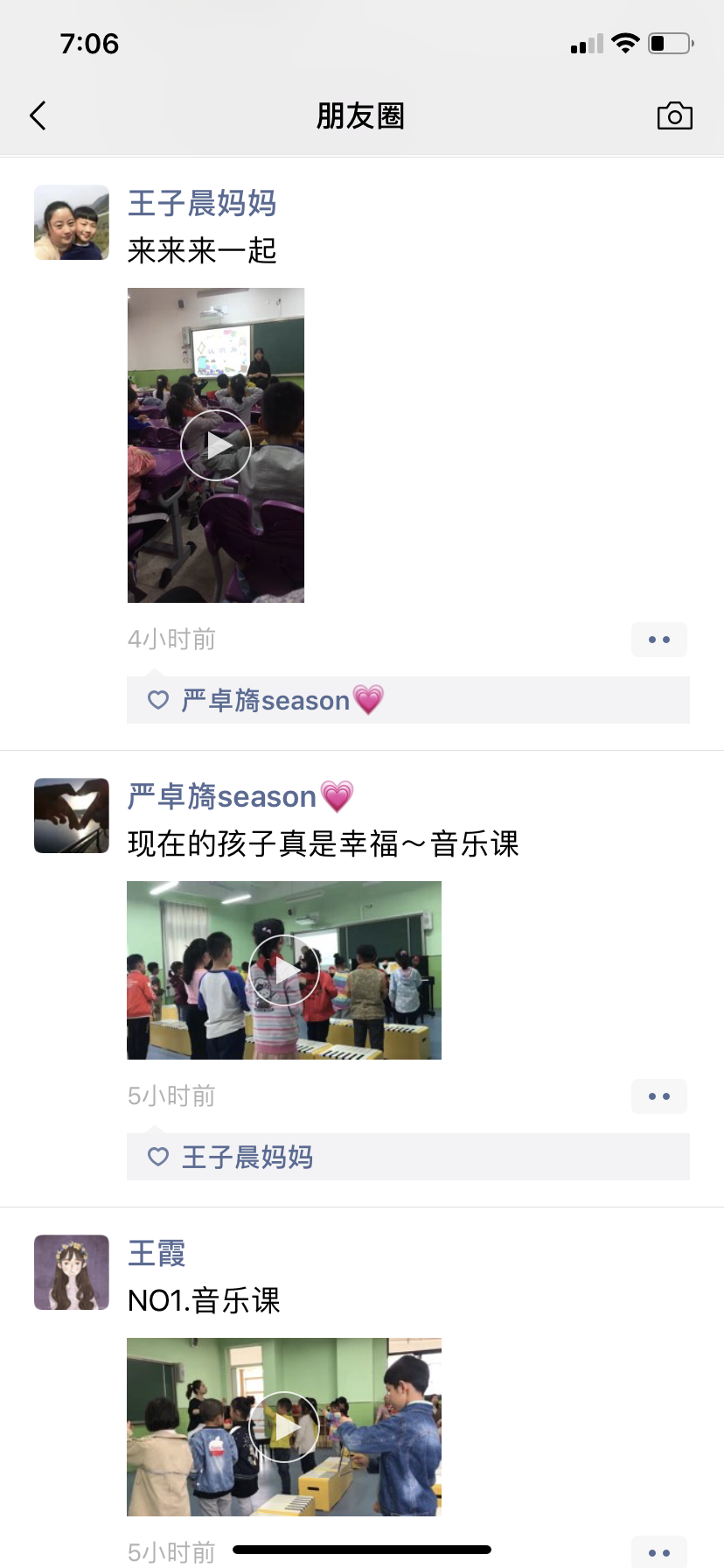Open liker 严卓旖season under the first post

point(266,701)
